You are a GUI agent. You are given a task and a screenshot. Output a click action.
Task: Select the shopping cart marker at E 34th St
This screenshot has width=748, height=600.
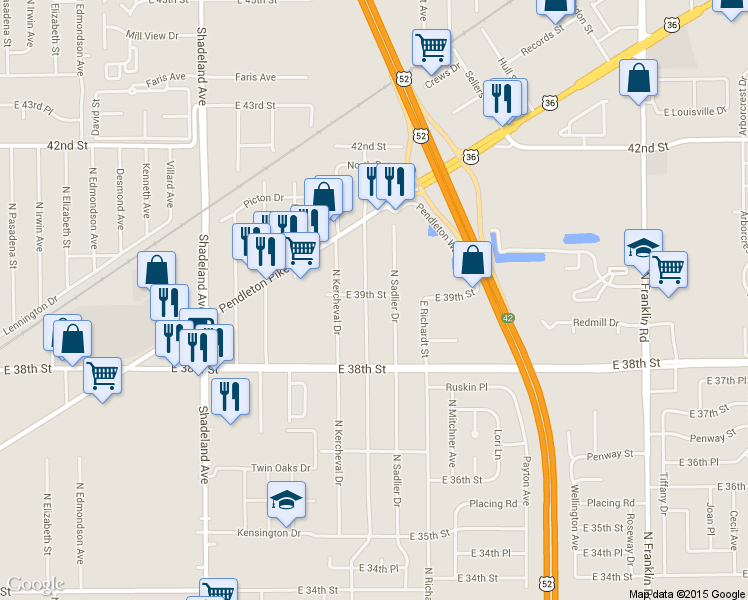[x=218, y=590]
